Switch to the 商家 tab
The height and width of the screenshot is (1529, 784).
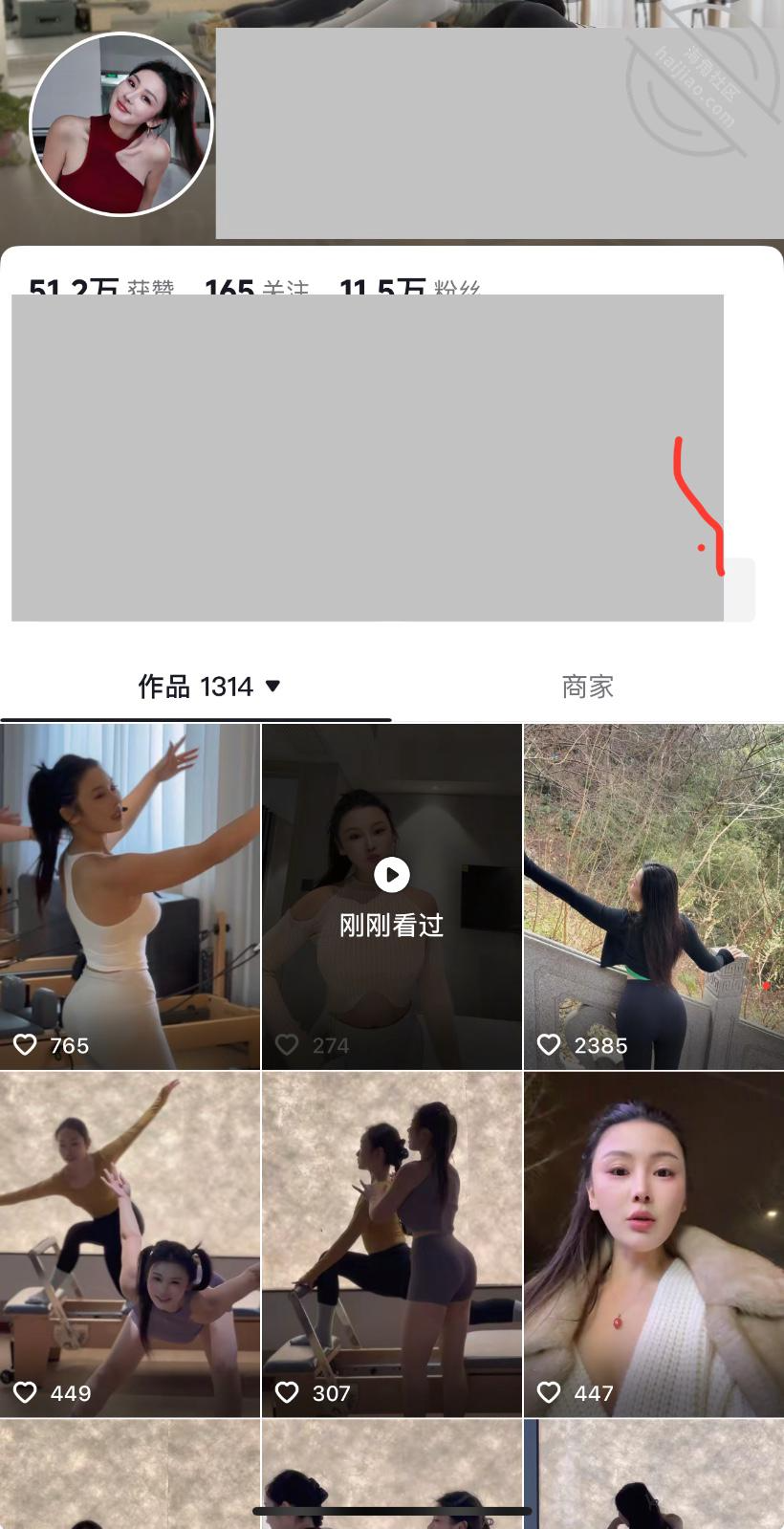coord(587,687)
